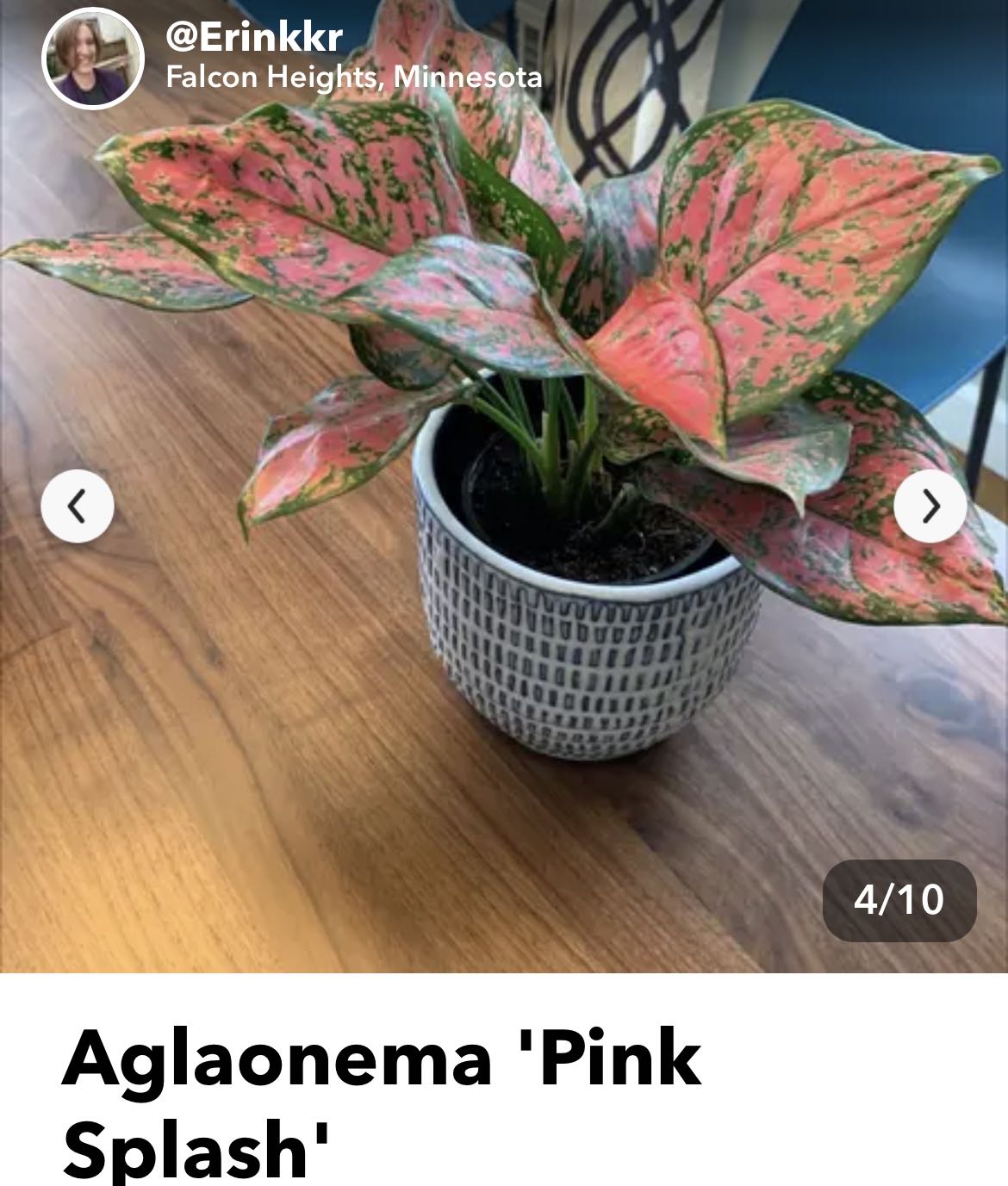Advance to the next plant photo
This screenshot has height=1186, width=1008.
click(x=930, y=506)
